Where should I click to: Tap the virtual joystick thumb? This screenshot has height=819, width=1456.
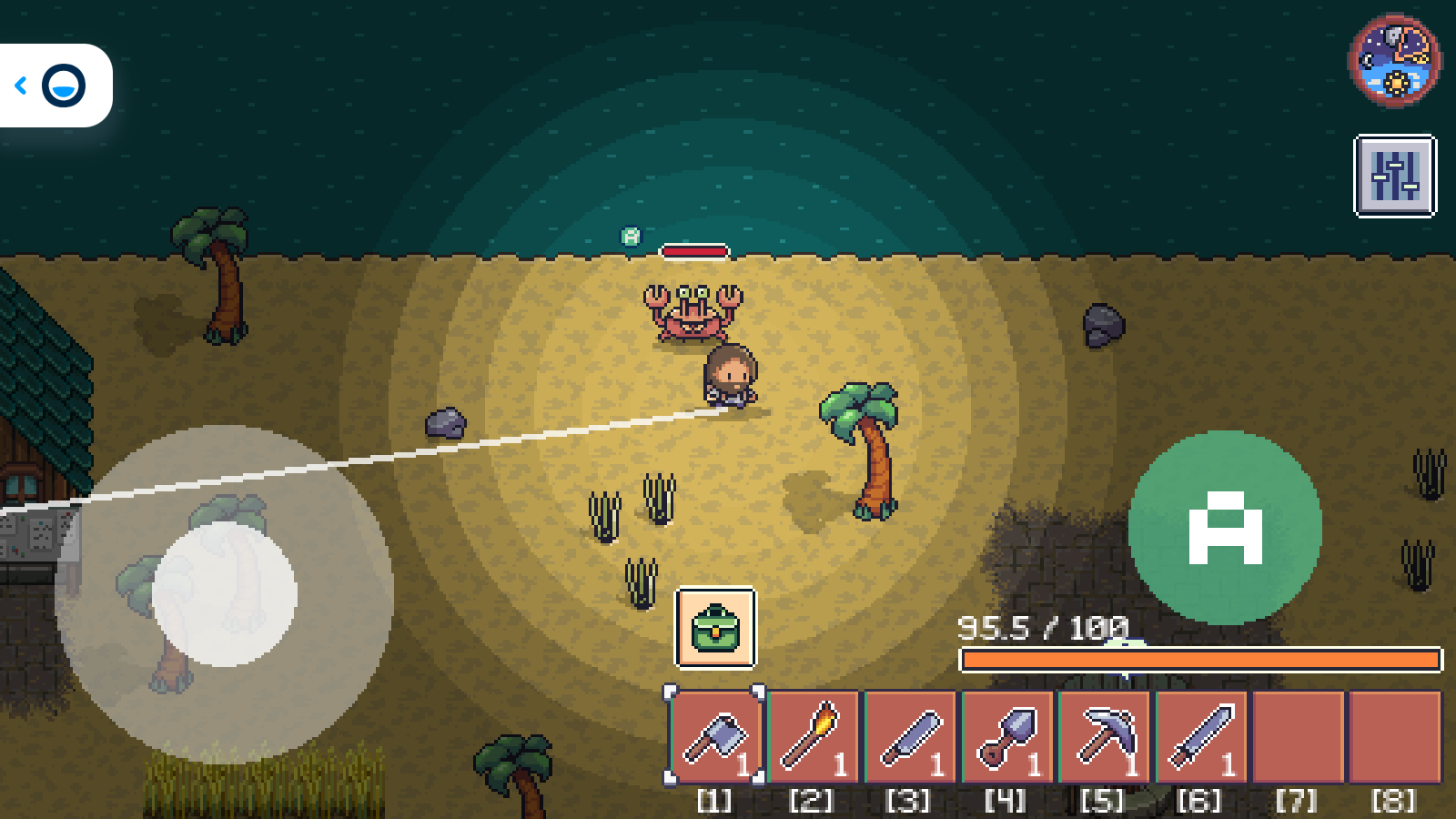pos(224,594)
